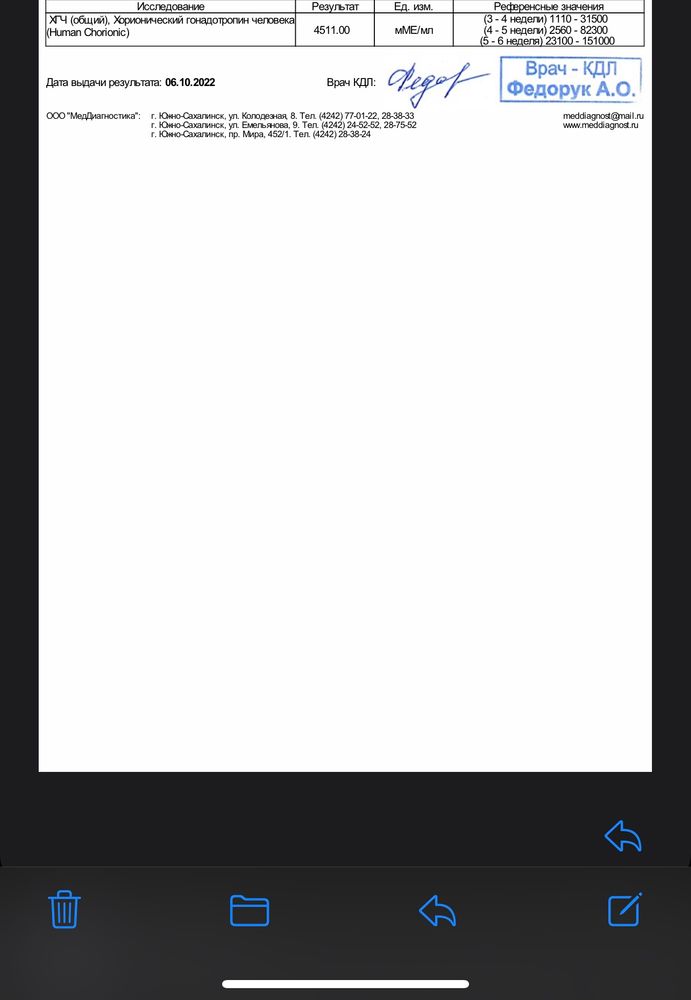691x1000 pixels.
Task: Delete this message with the trash icon
Action: click(65, 909)
